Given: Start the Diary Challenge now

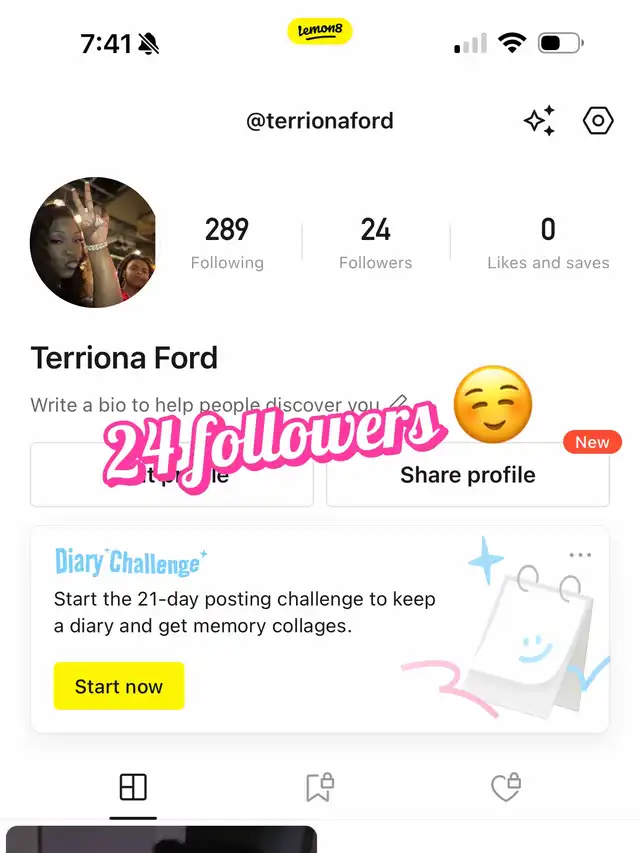Looking at the screenshot, I should [119, 686].
